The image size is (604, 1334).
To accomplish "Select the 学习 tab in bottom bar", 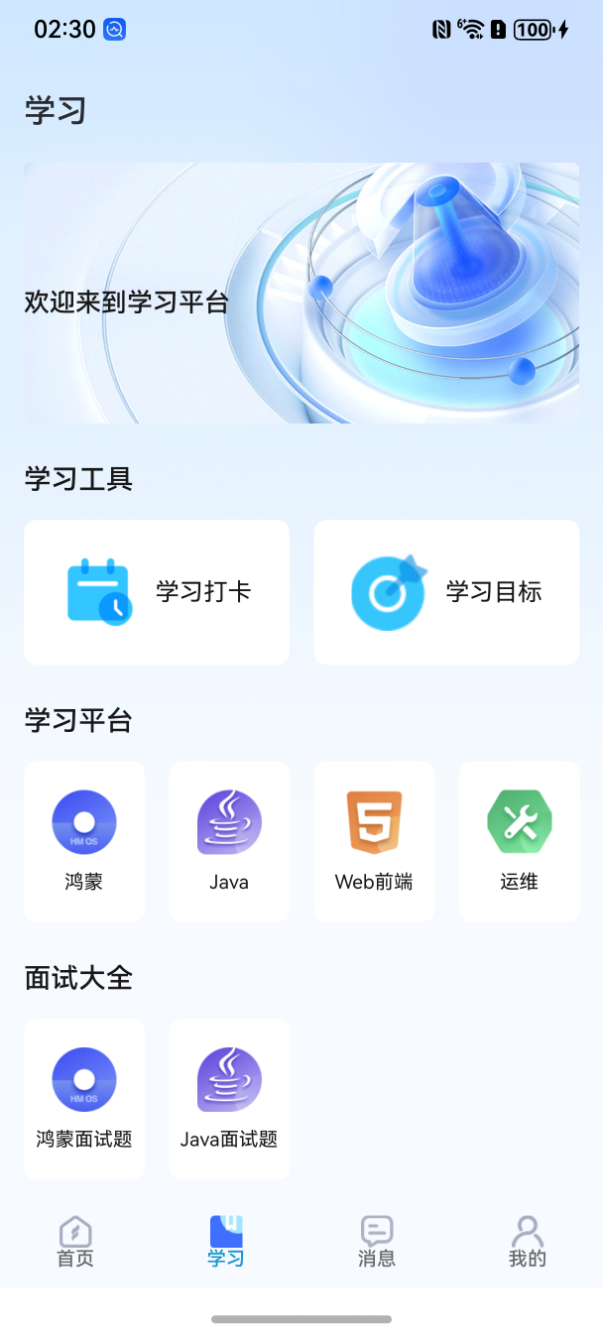I will pos(226,1242).
